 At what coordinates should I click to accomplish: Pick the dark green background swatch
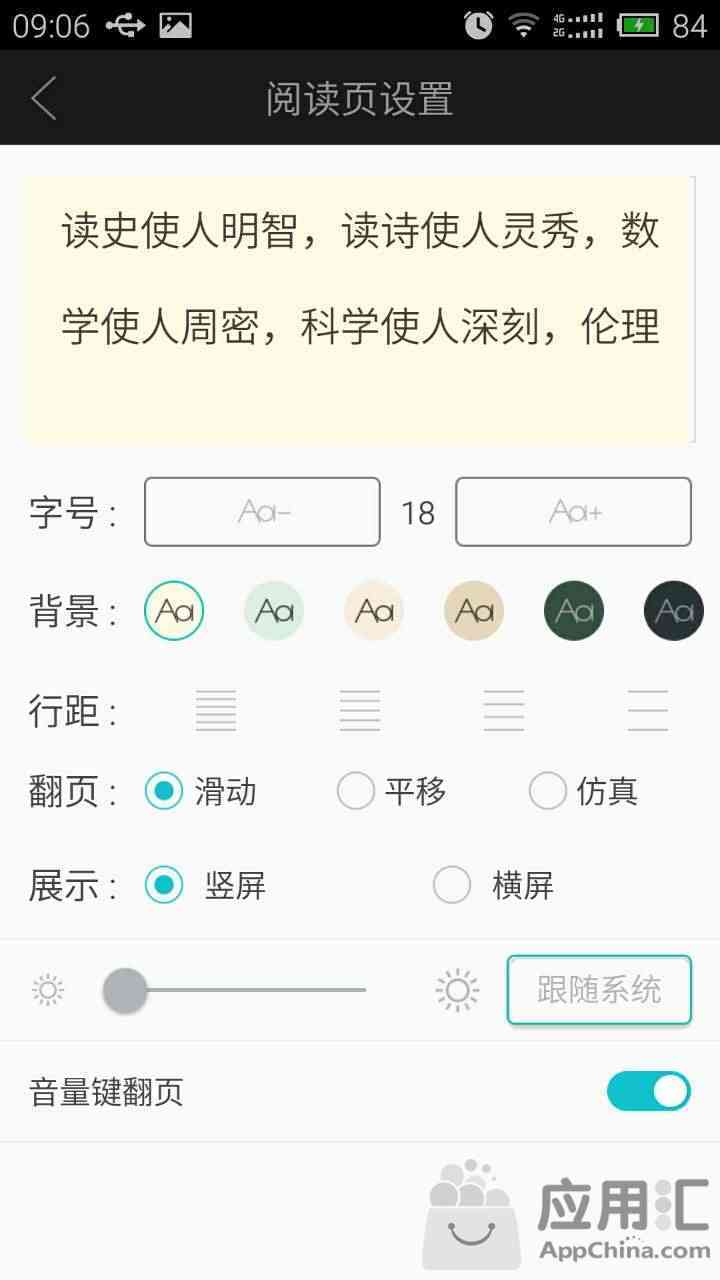pyautogui.click(x=574, y=610)
